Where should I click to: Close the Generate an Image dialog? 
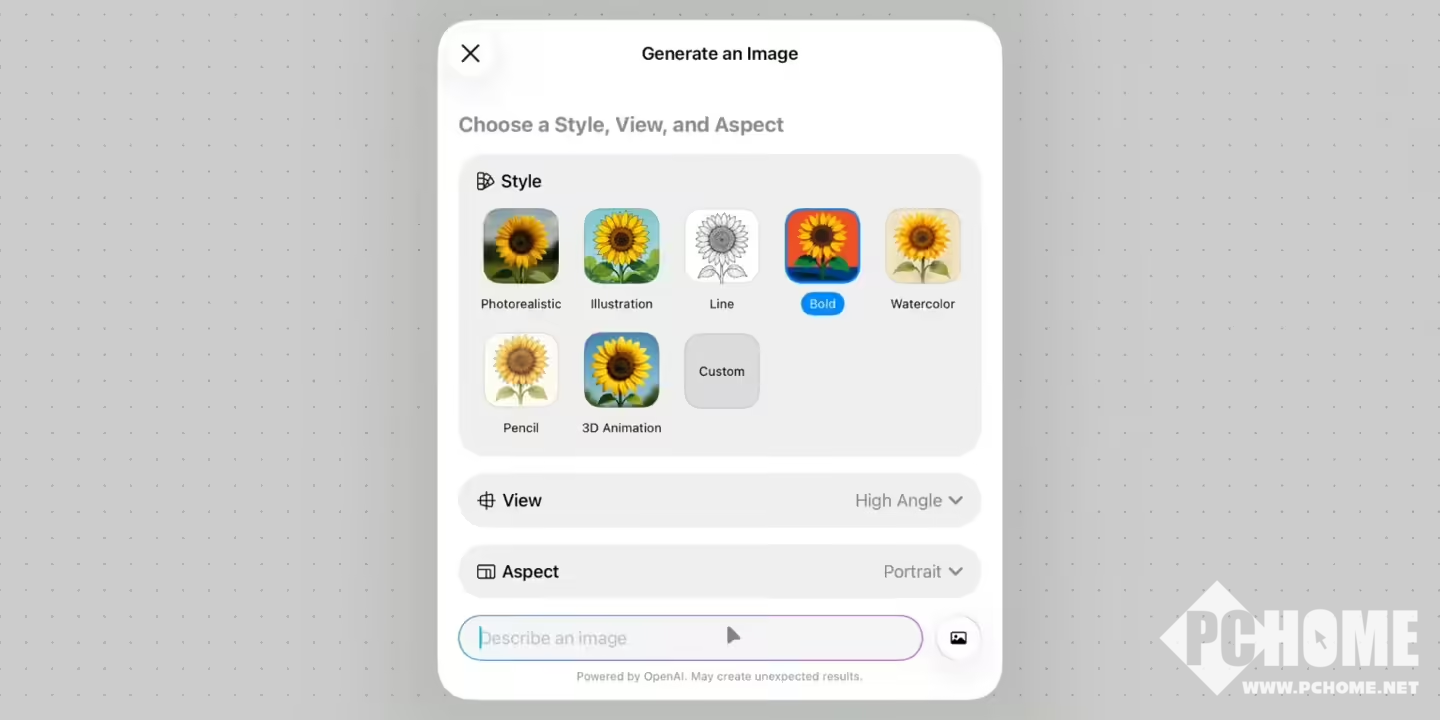pos(470,54)
